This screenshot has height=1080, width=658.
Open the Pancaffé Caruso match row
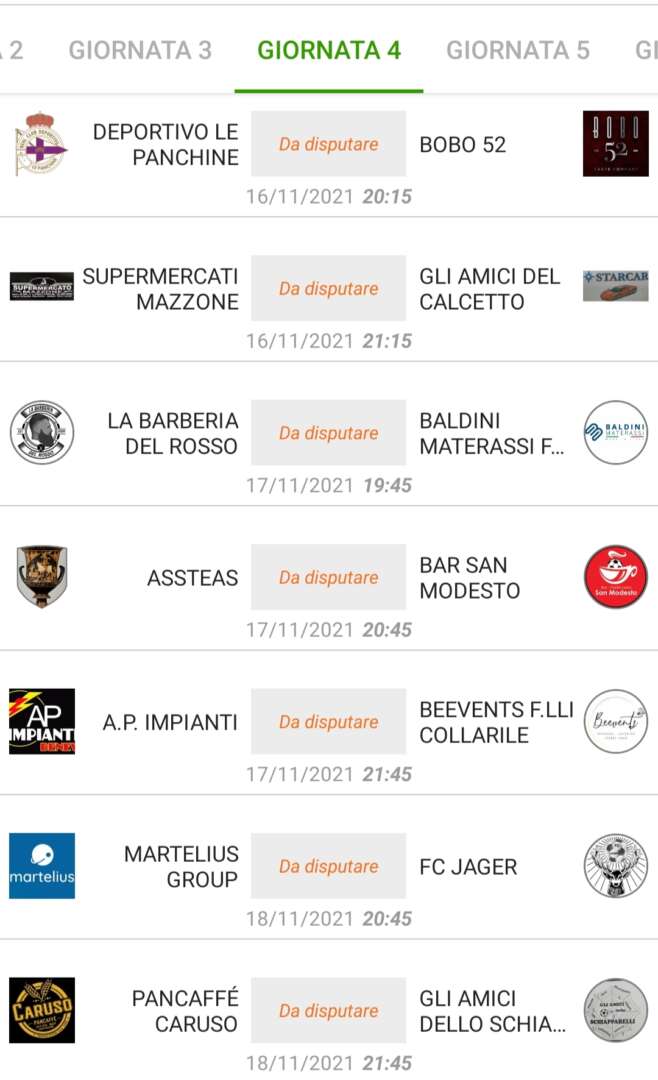329,1010
